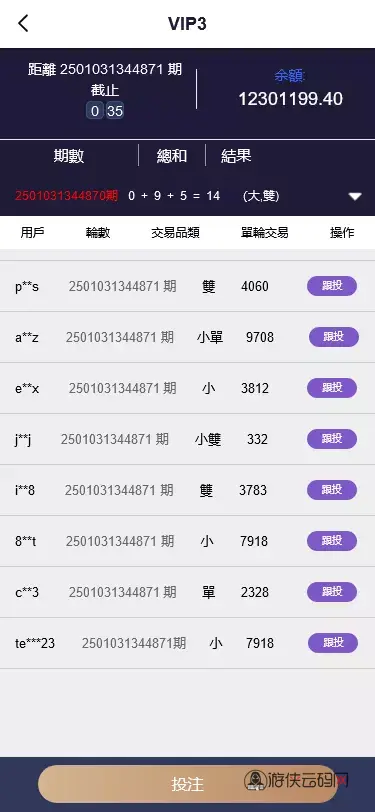Tap 跟投 on p**s's row
Screen dimensions: 375x812
pyautogui.click(x=332, y=286)
